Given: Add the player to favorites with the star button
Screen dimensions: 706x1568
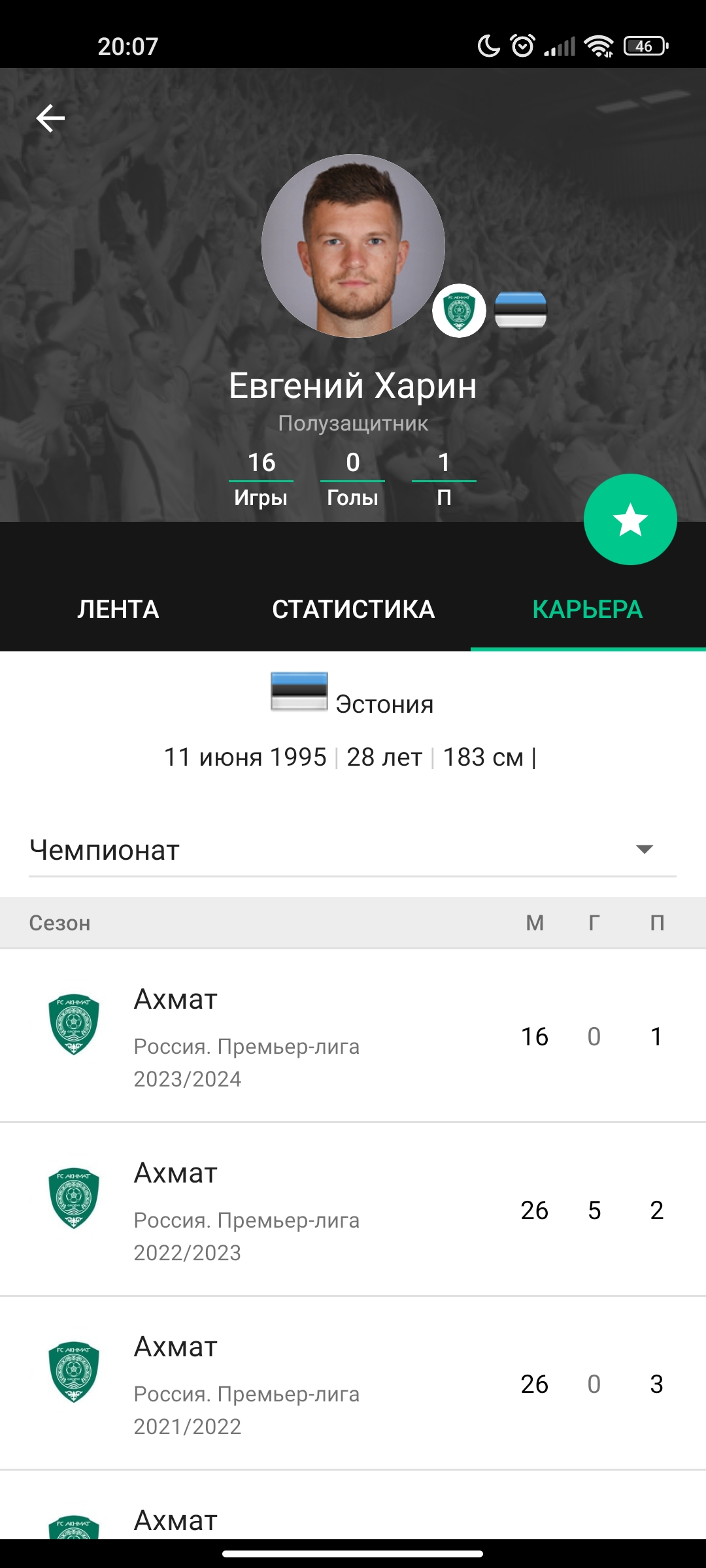Looking at the screenshot, I should pyautogui.click(x=630, y=519).
